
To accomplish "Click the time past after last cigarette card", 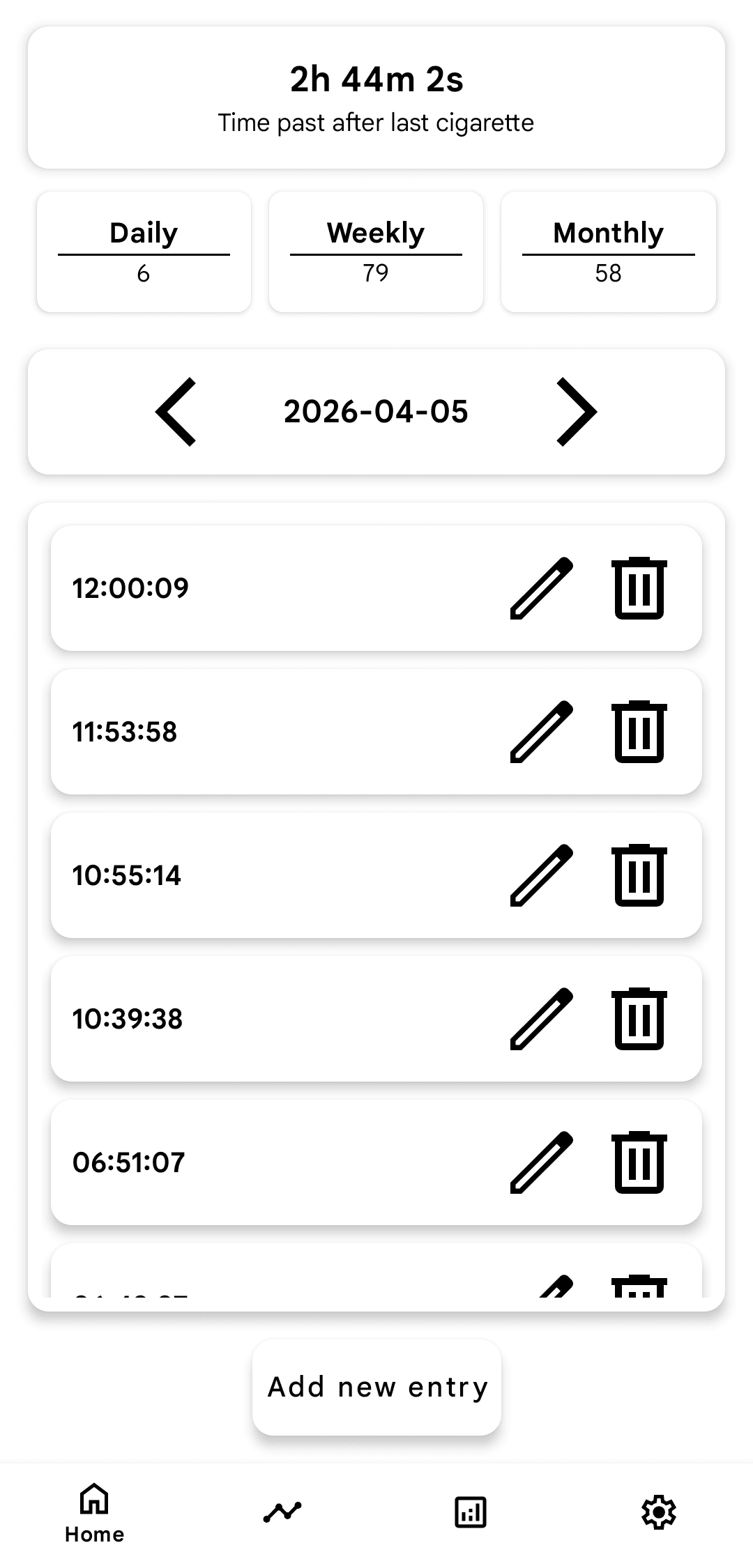I will point(376,98).
